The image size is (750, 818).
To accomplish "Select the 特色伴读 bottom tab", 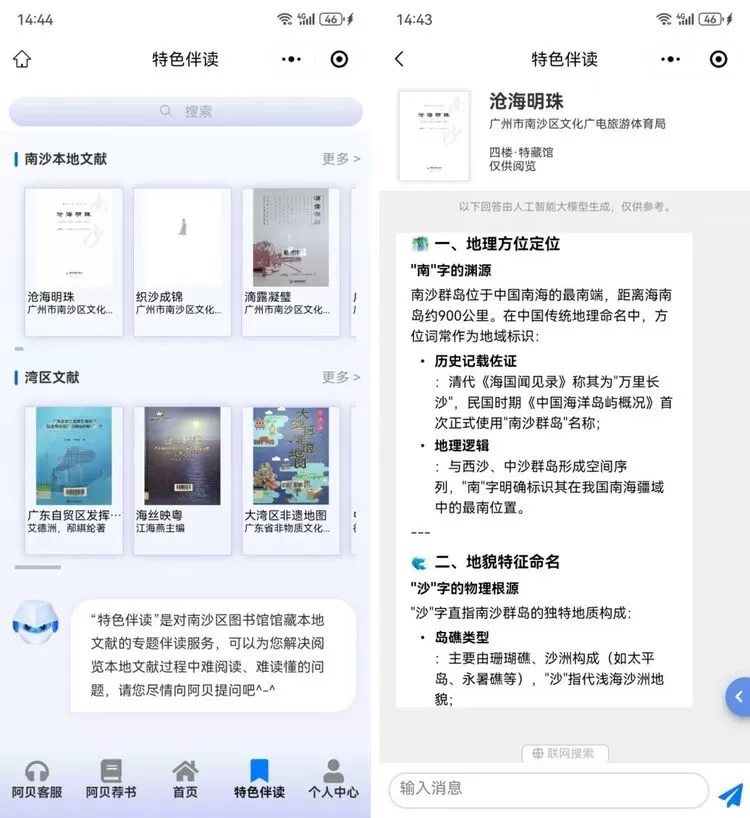I will click(259, 779).
